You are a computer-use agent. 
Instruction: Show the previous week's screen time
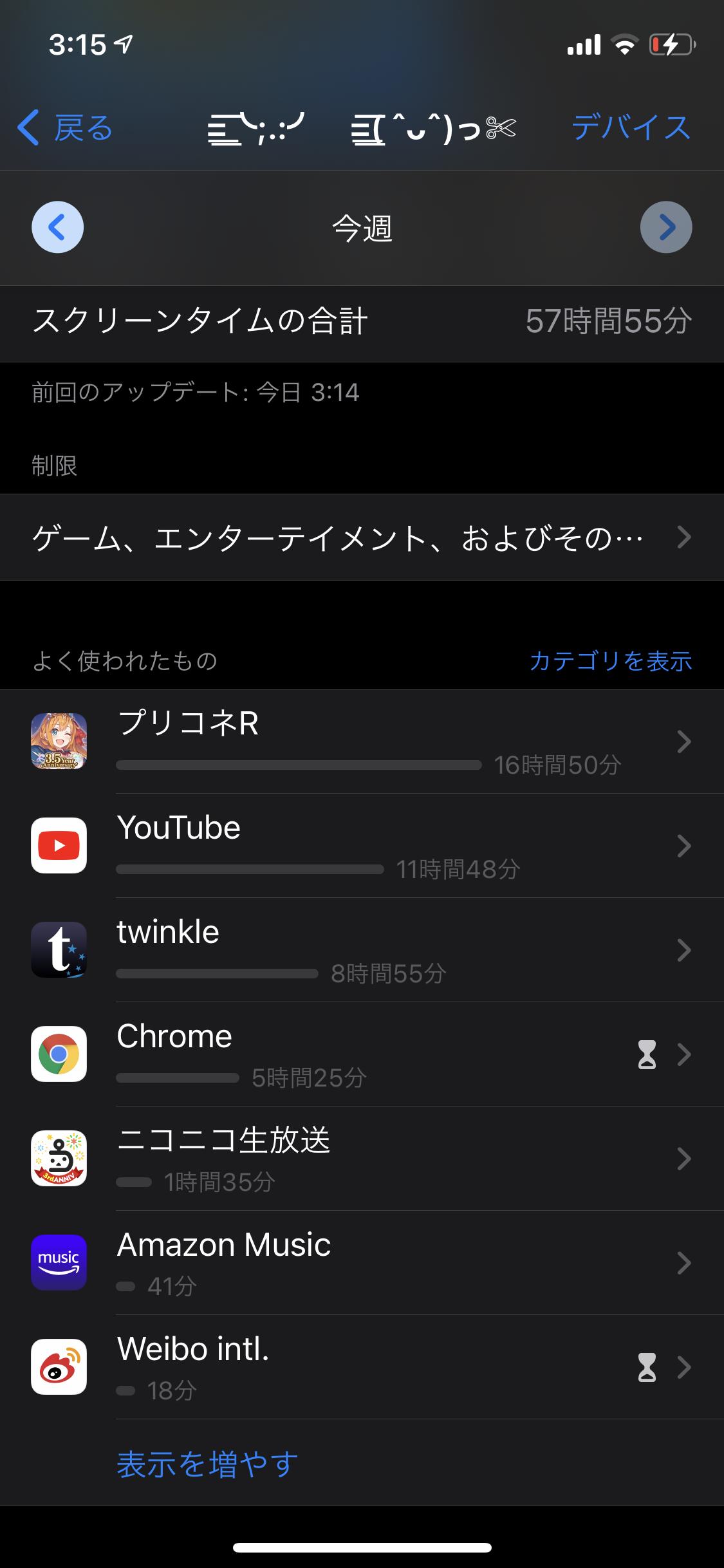point(58,227)
